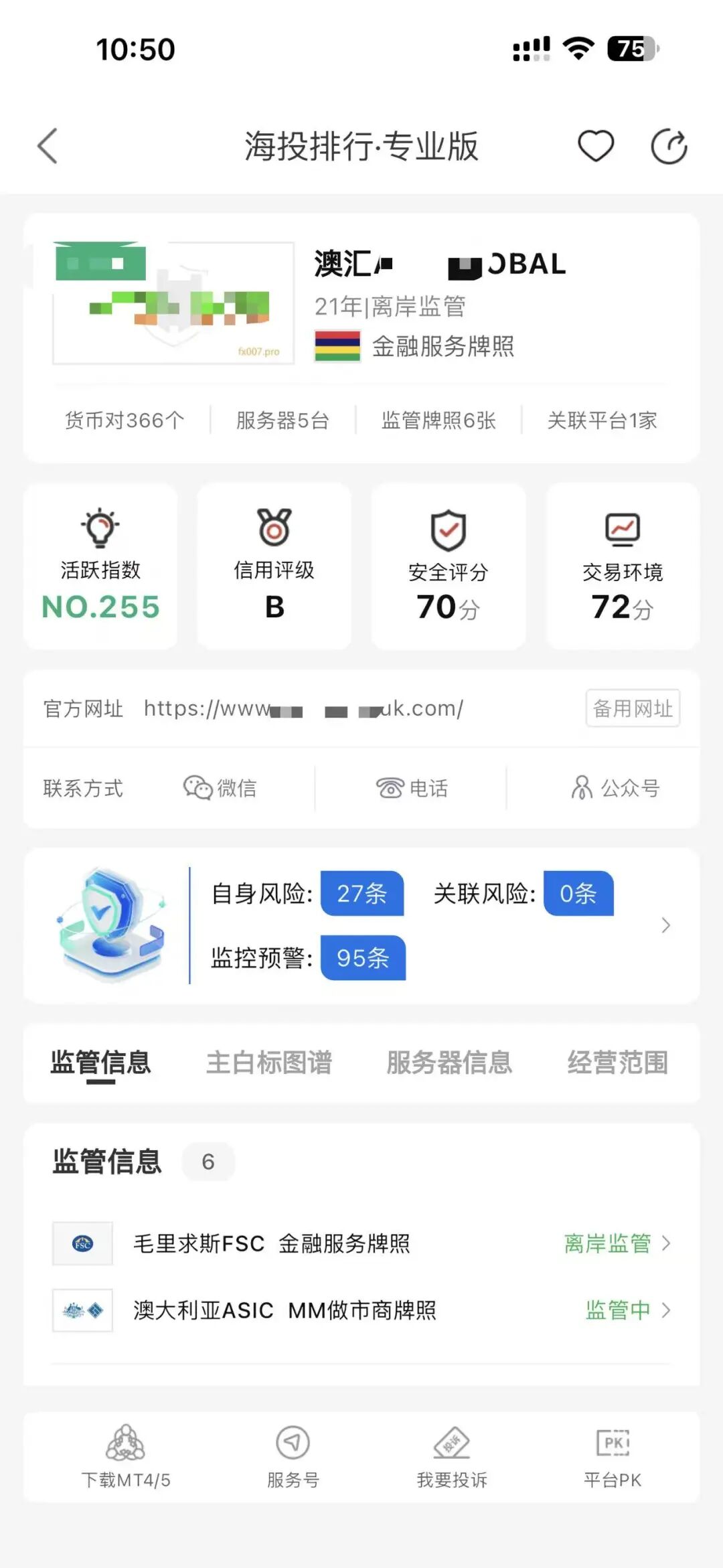Tap the 我要投诉 complaint icon
Image resolution: width=723 pixels, height=1568 pixels.
coord(452,1443)
